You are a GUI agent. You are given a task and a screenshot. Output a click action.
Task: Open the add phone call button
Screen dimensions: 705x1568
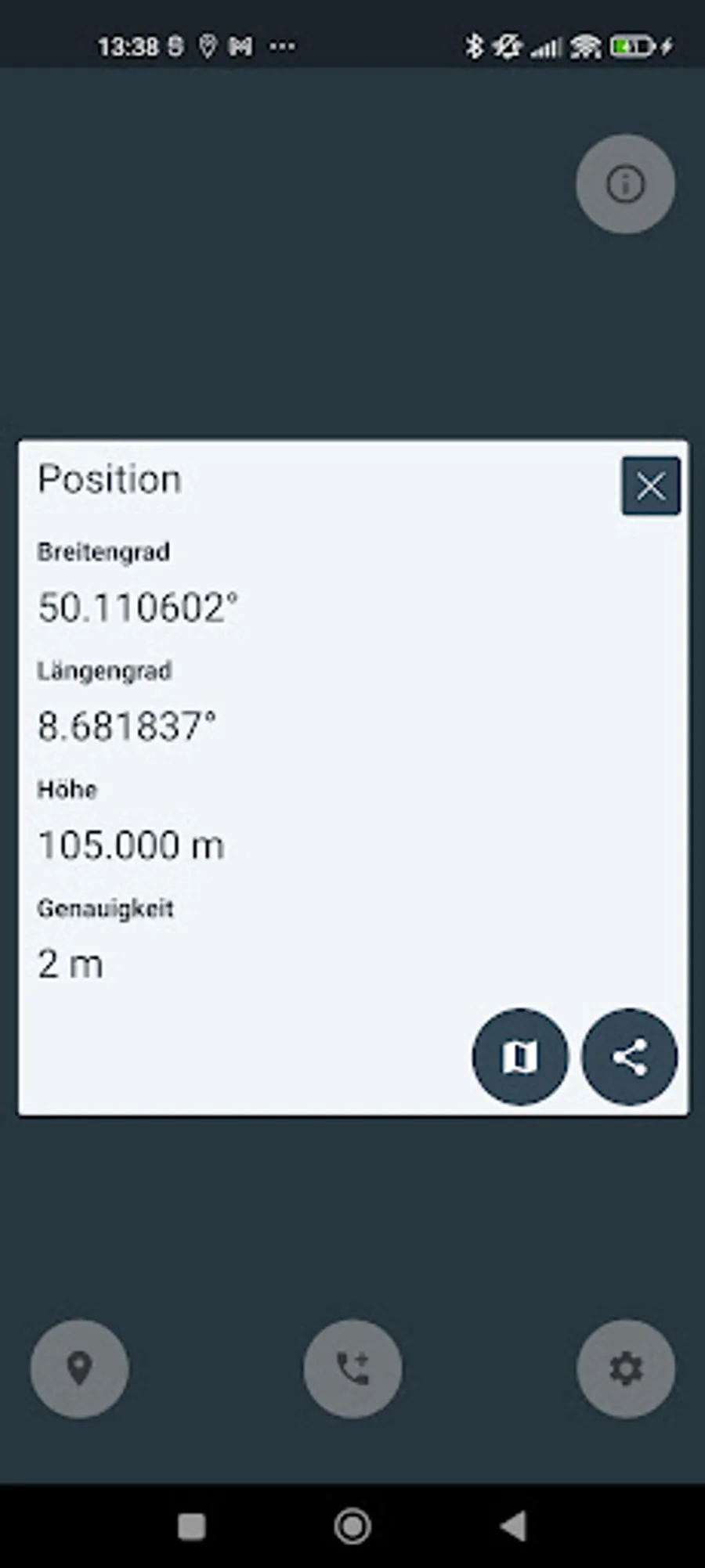[x=352, y=1368]
